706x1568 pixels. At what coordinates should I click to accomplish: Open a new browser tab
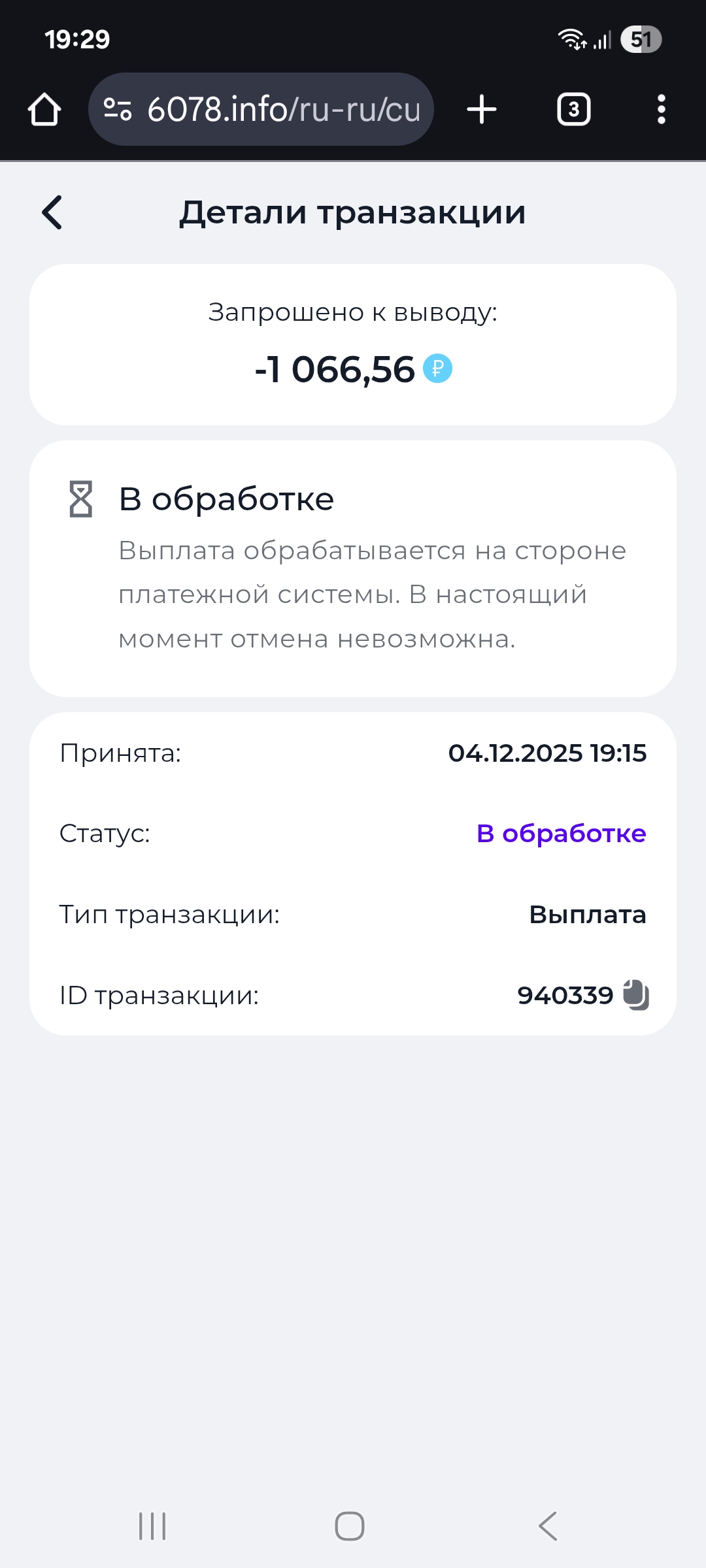click(x=482, y=109)
